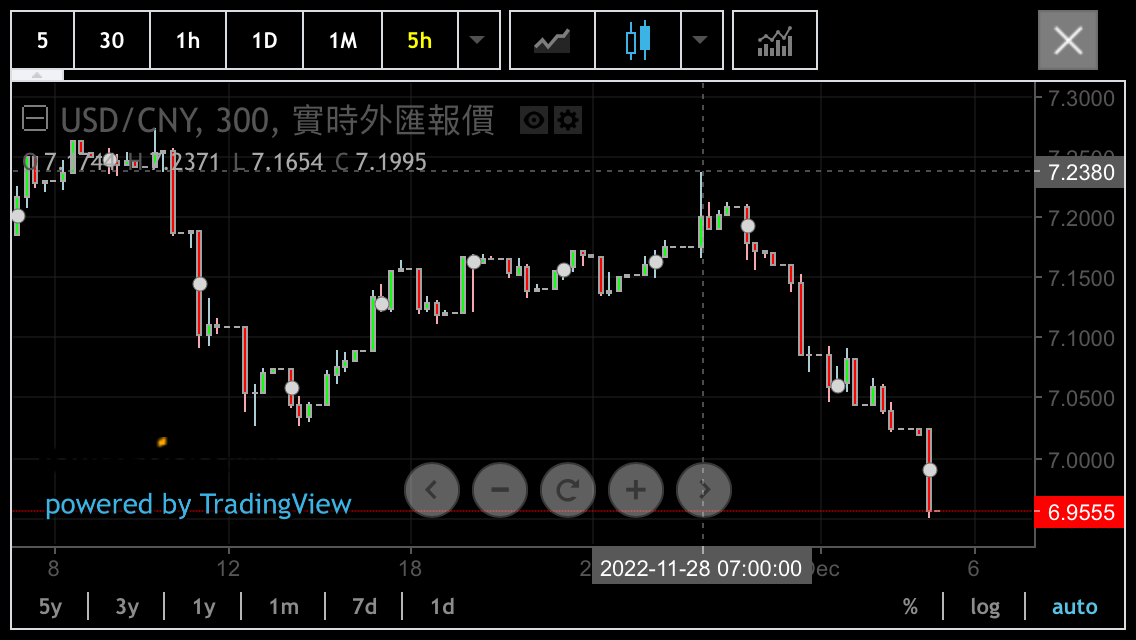
Task: Collapse the USD/CNY legend
Action: 35,120
